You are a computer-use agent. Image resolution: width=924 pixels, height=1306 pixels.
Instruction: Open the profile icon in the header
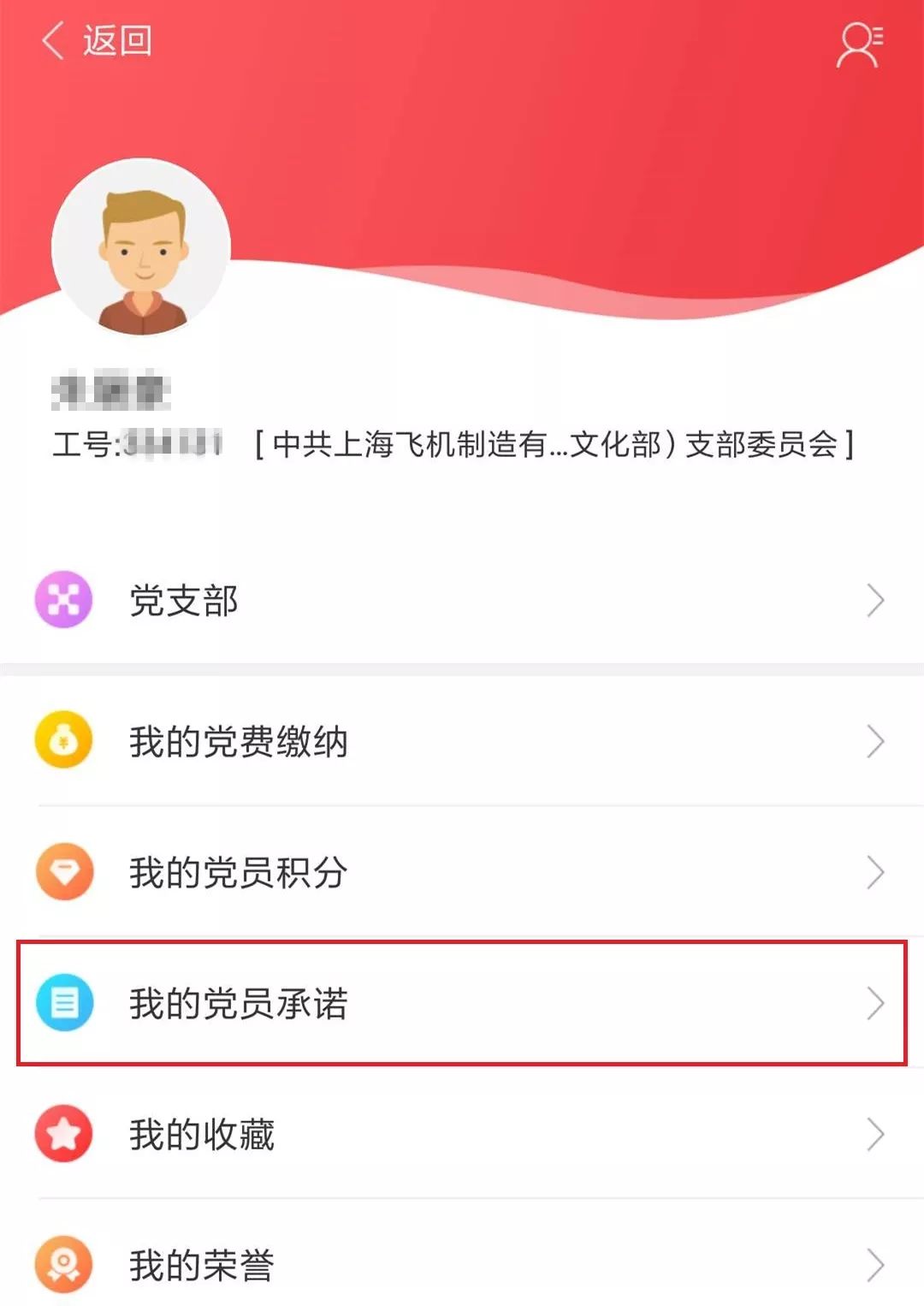858,45
